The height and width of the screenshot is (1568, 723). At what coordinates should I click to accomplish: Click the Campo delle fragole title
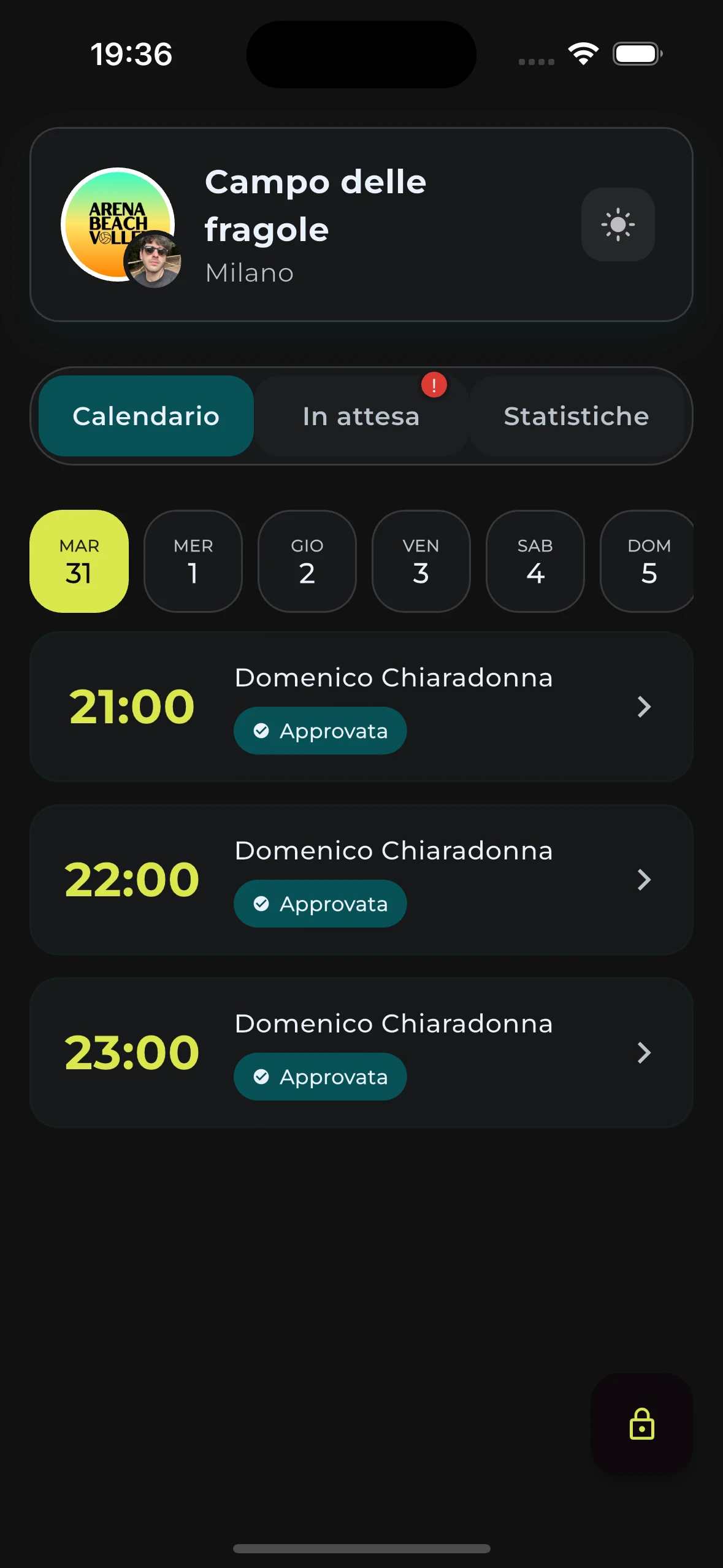(315, 206)
